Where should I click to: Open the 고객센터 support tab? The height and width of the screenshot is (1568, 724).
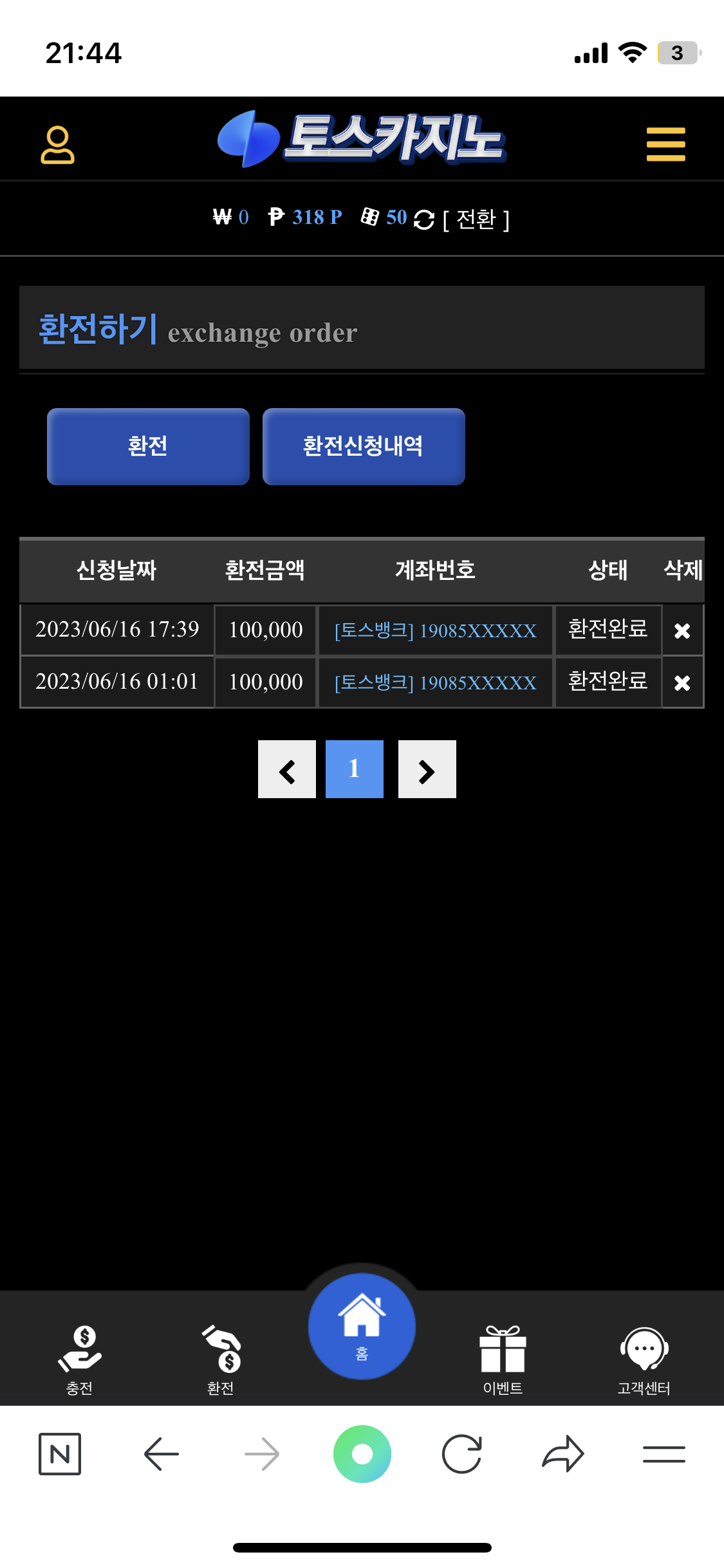click(x=644, y=1359)
